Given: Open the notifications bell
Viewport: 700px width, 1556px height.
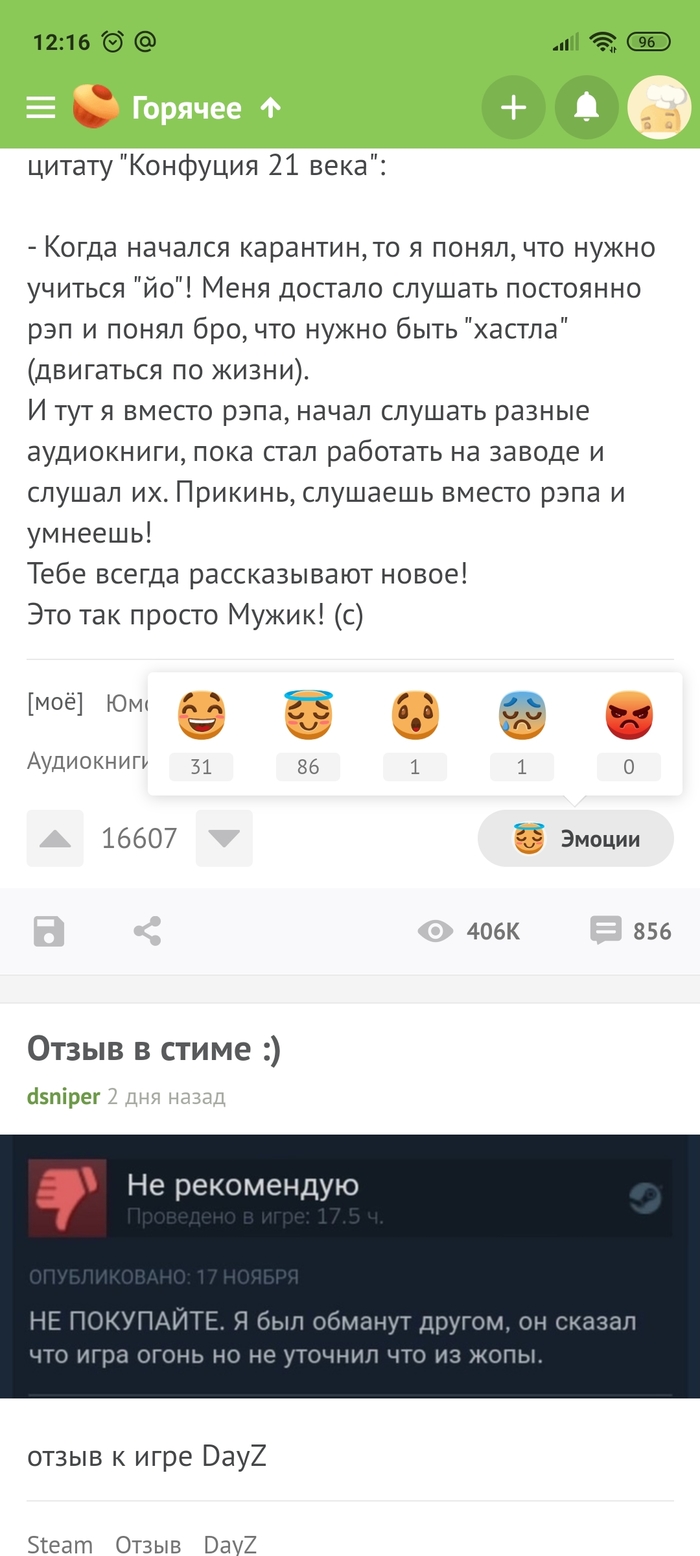Looking at the screenshot, I should (586, 107).
